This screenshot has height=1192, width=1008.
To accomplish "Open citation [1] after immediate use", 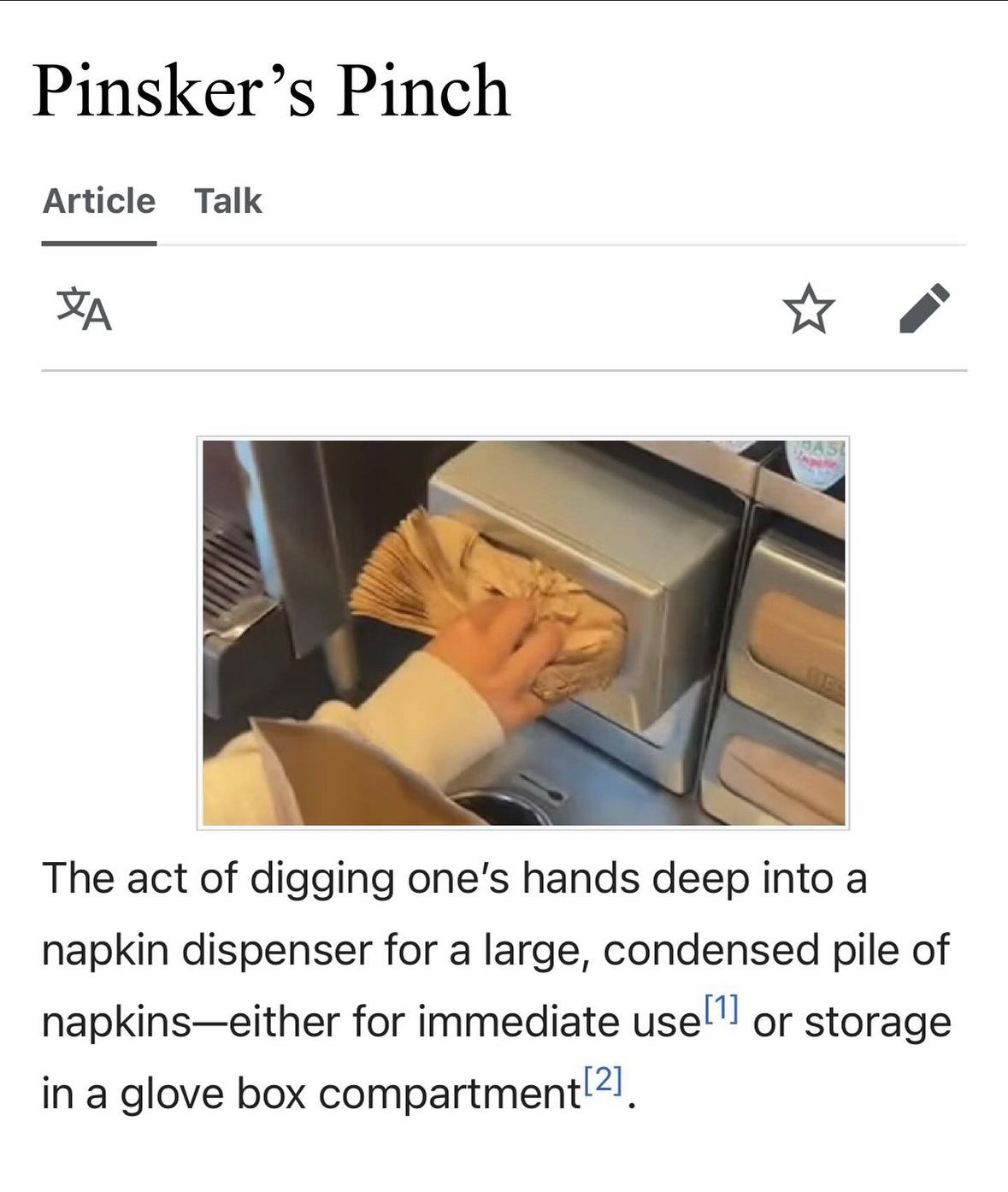I will coord(722,1009).
